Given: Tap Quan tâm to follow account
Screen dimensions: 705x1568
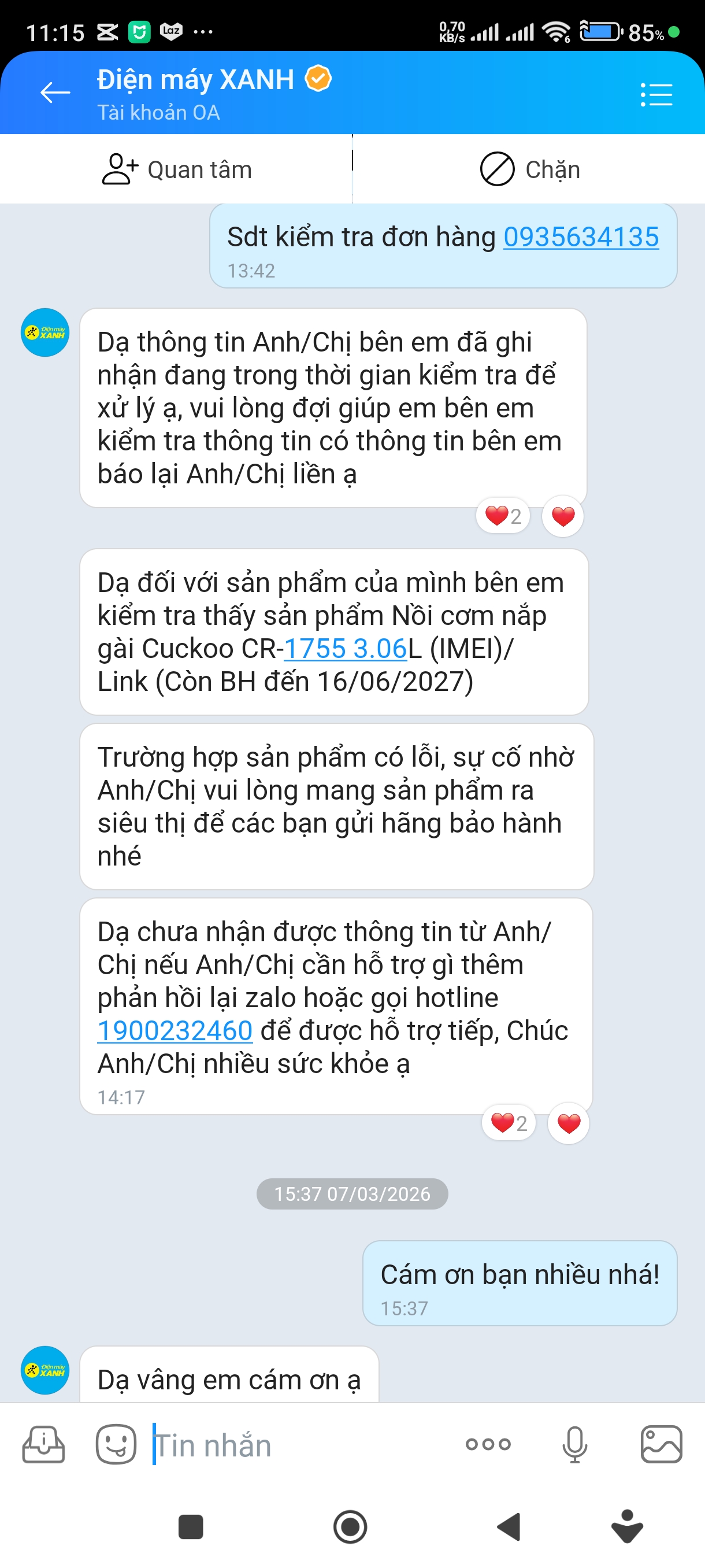Looking at the screenshot, I should (176, 169).
